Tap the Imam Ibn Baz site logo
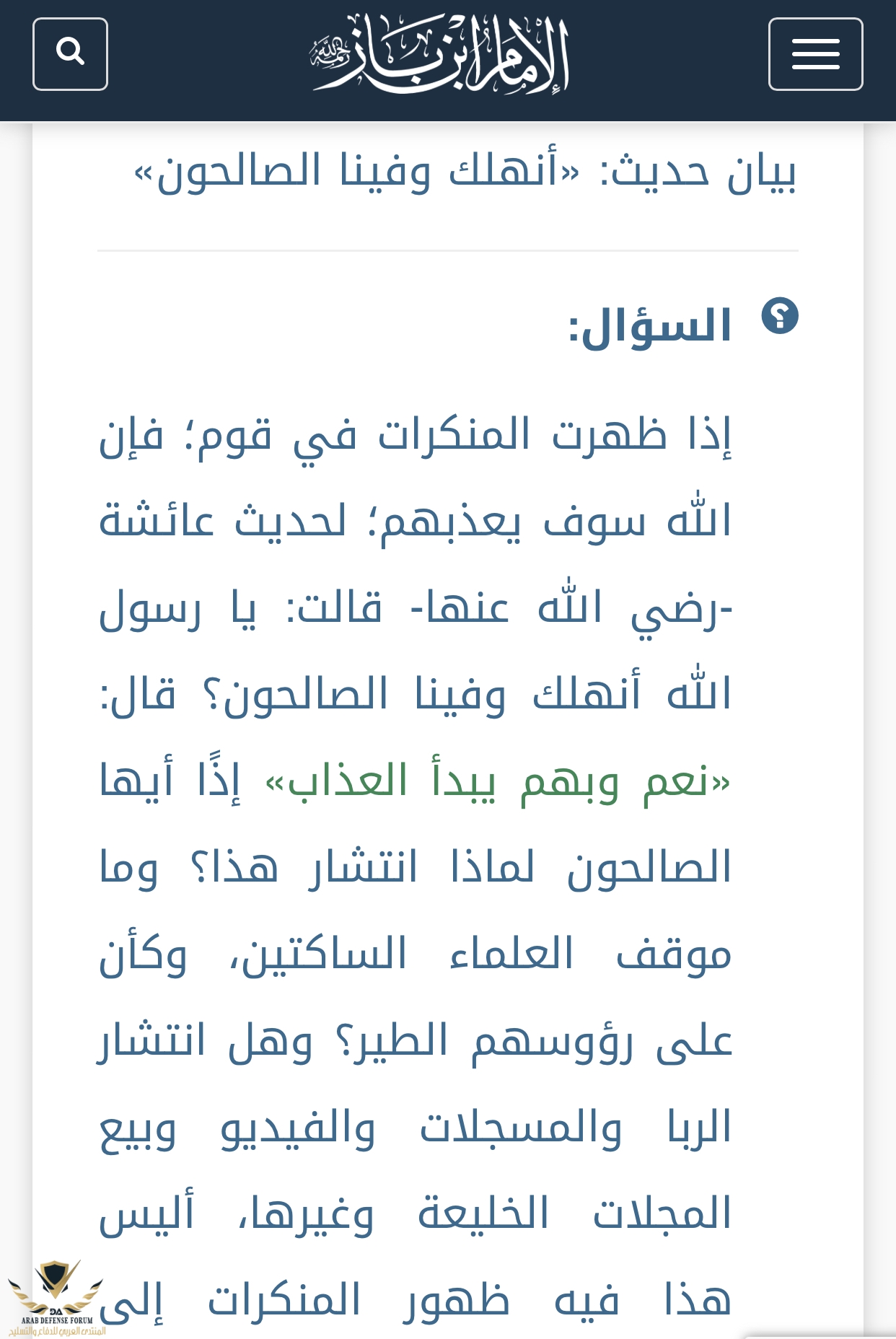This screenshot has height=1339, width=896. coord(441,55)
